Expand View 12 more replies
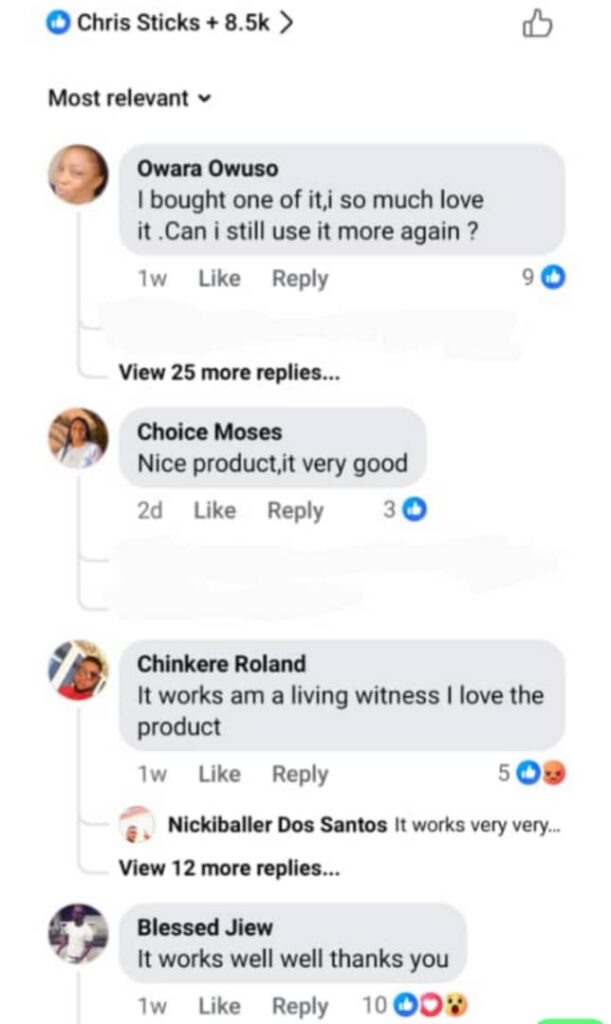This screenshot has width=611, height=1024. 229,868
